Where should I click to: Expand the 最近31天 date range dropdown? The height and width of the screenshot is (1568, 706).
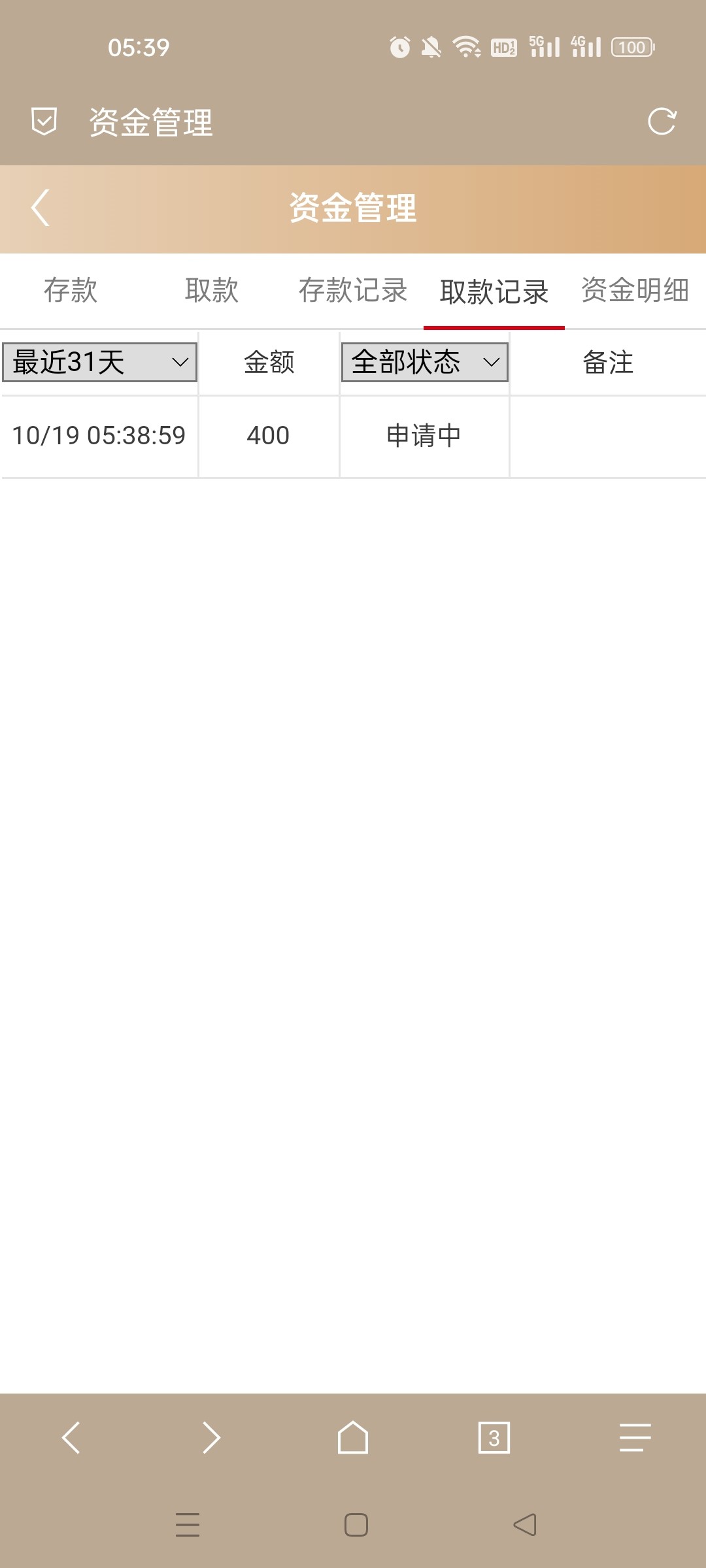(x=99, y=362)
